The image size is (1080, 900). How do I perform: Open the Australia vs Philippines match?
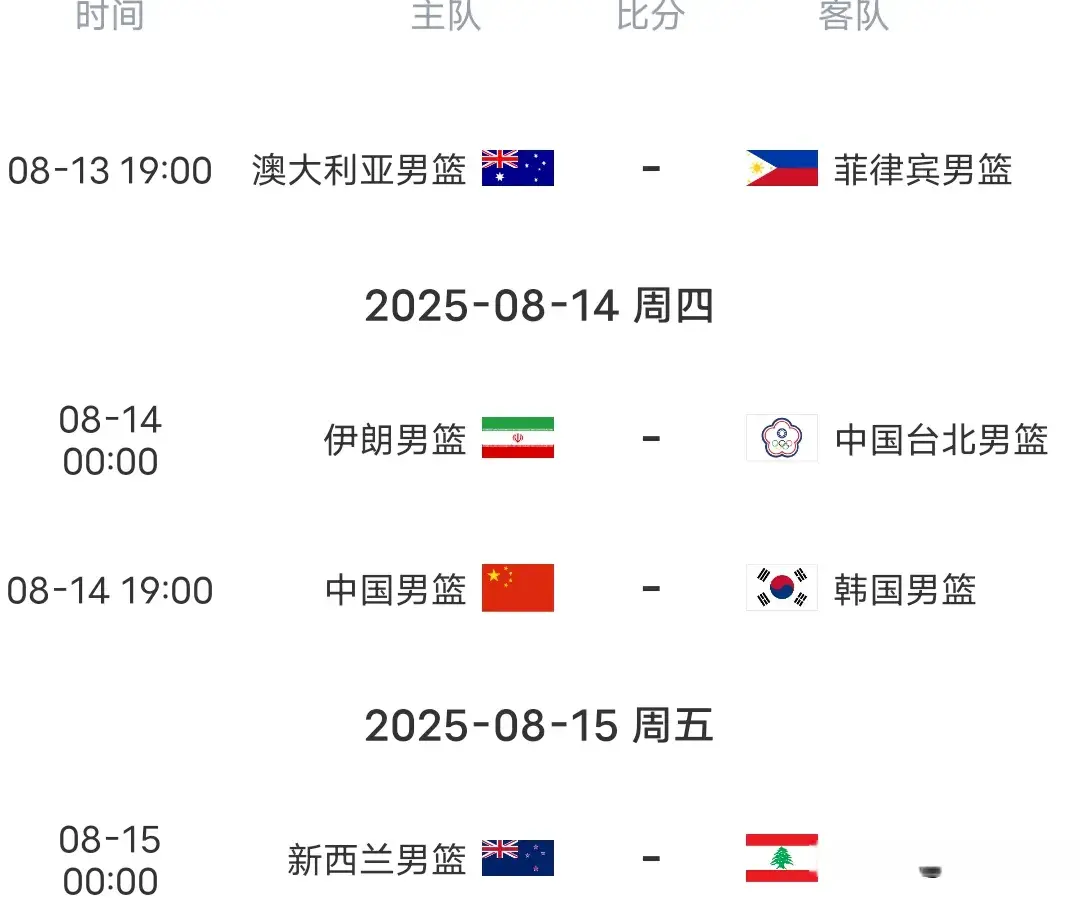point(650,169)
